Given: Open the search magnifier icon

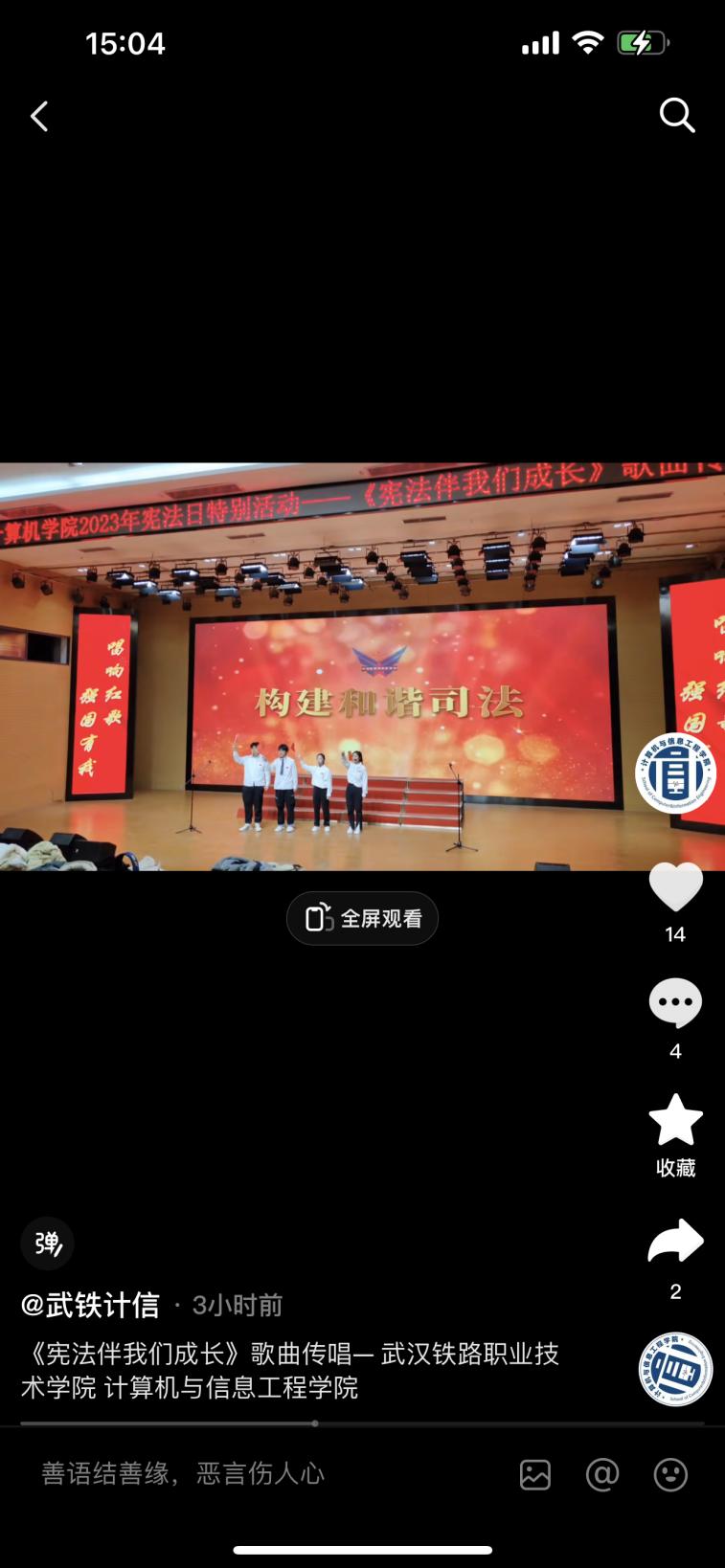Looking at the screenshot, I should pos(677,115).
